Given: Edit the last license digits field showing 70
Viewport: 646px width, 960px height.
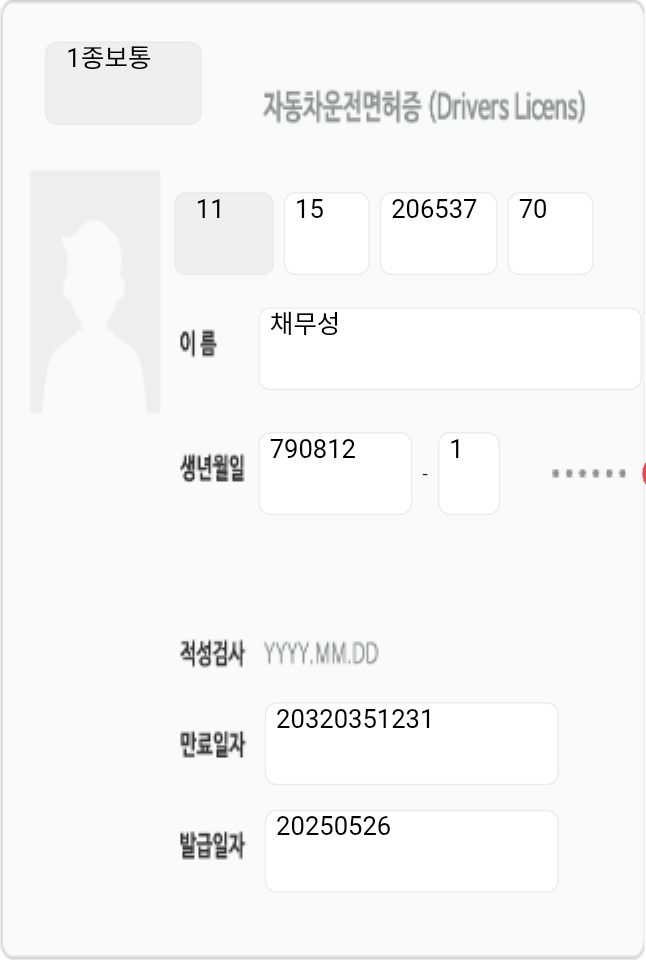Looking at the screenshot, I should [550, 233].
